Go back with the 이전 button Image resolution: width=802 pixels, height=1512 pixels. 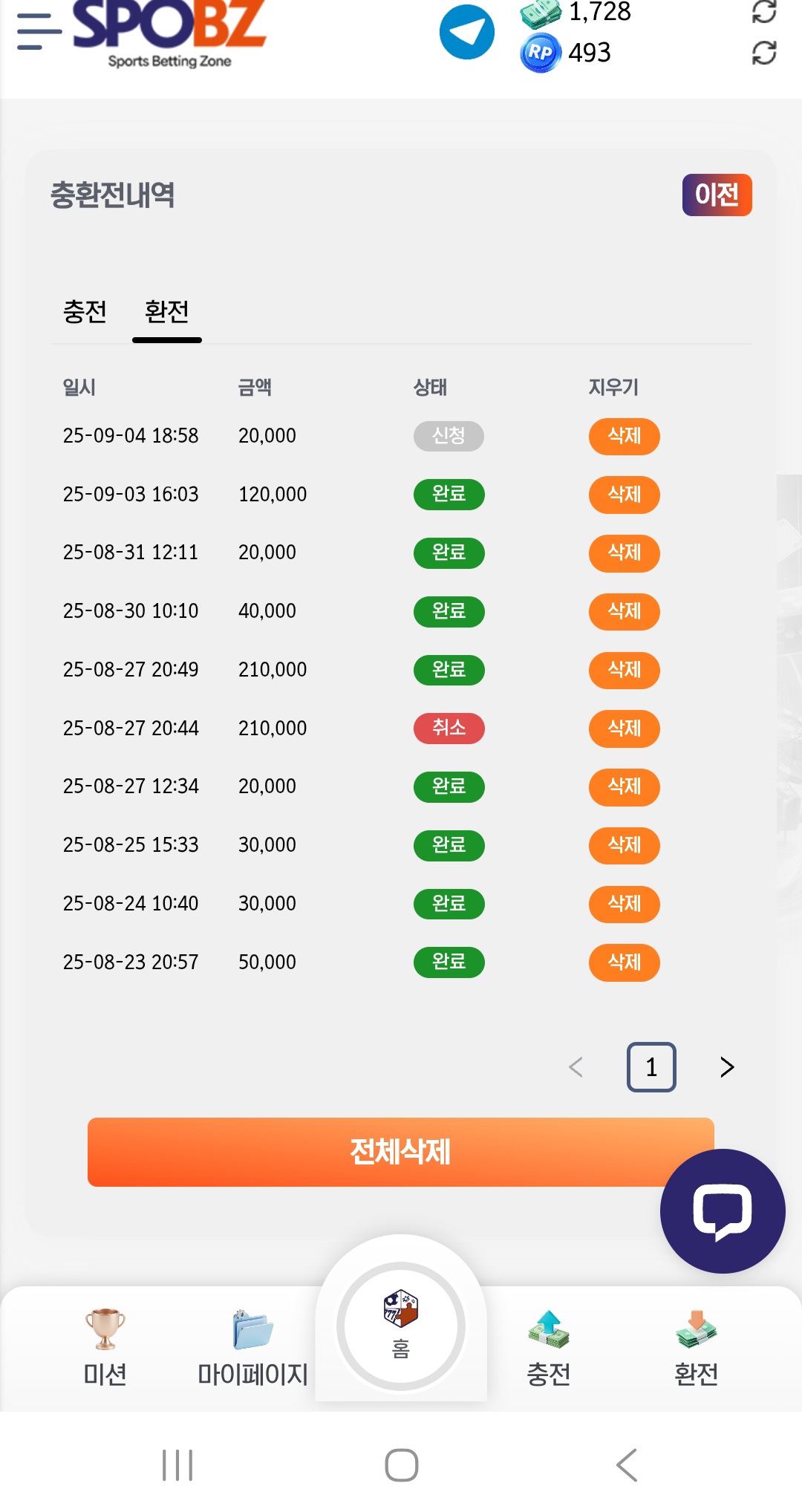coord(717,195)
